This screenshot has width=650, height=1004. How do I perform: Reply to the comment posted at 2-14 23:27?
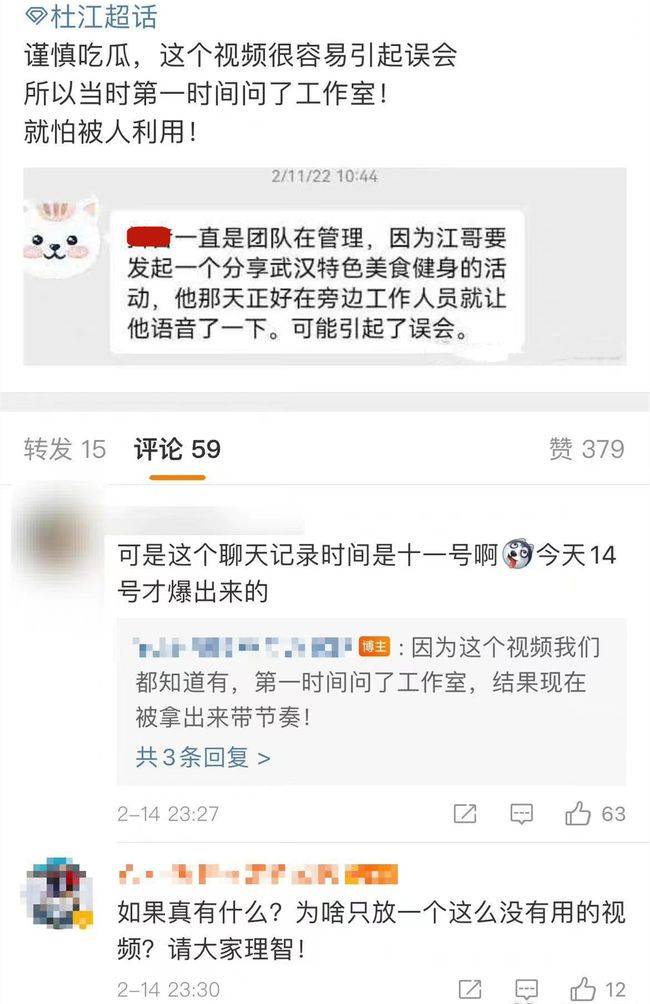521,814
